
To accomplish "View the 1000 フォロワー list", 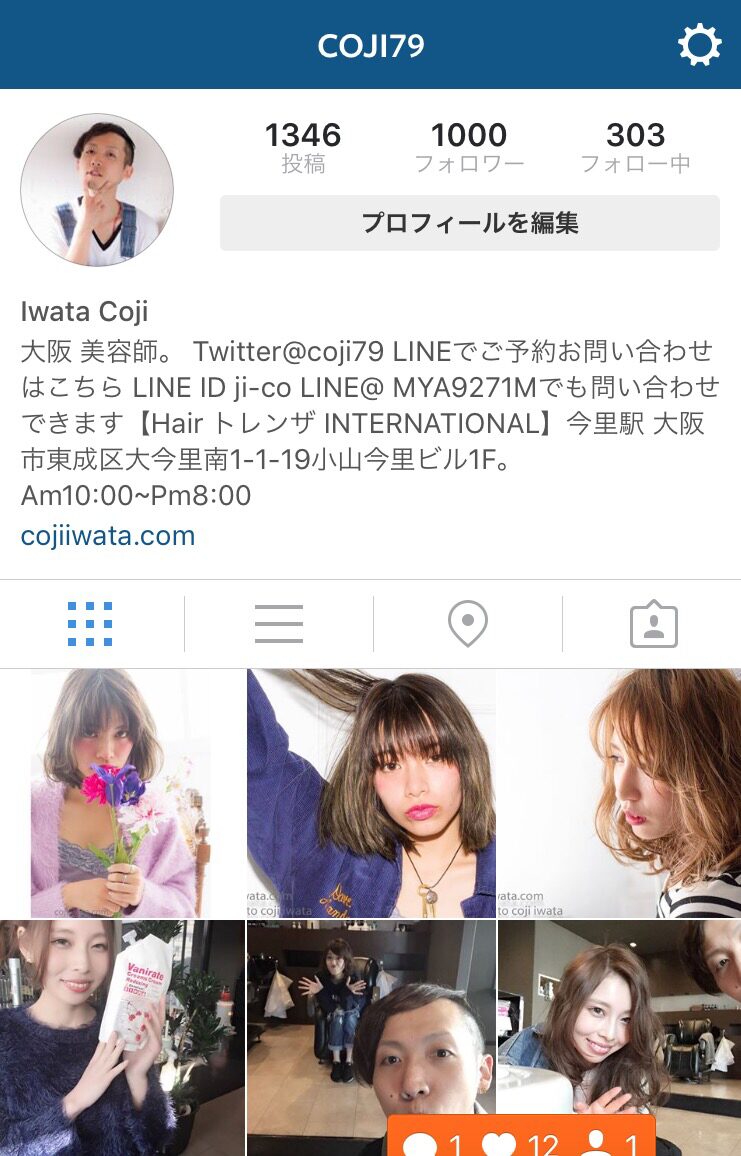I will coord(469,146).
